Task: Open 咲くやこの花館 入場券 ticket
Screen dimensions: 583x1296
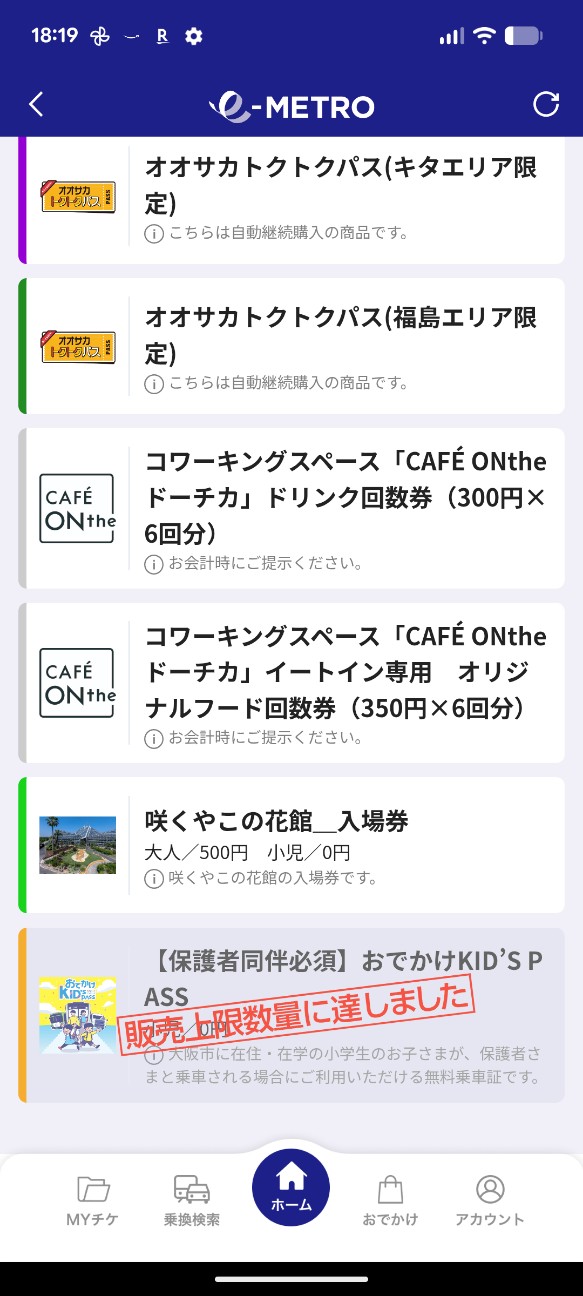Action: (291, 845)
